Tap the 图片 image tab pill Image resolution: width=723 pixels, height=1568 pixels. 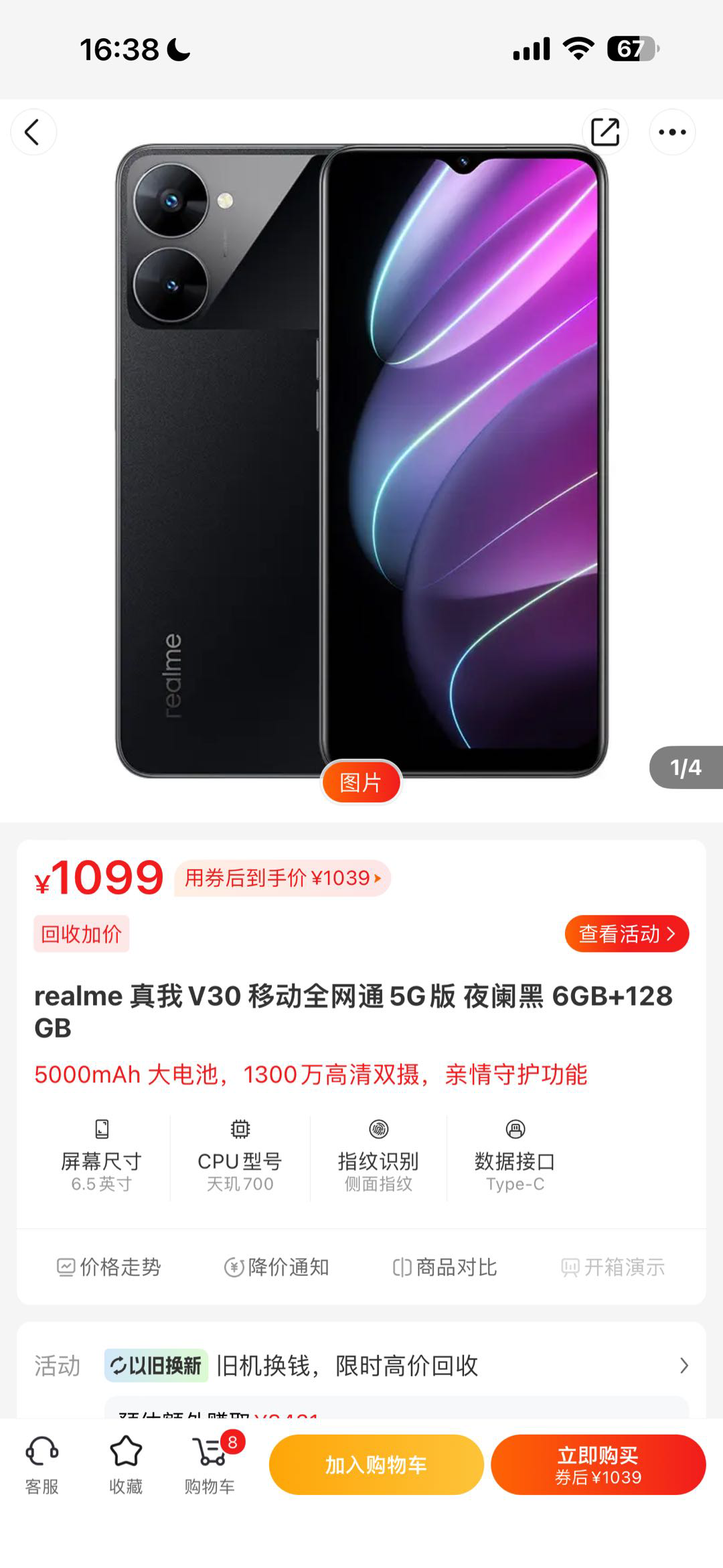click(x=361, y=782)
